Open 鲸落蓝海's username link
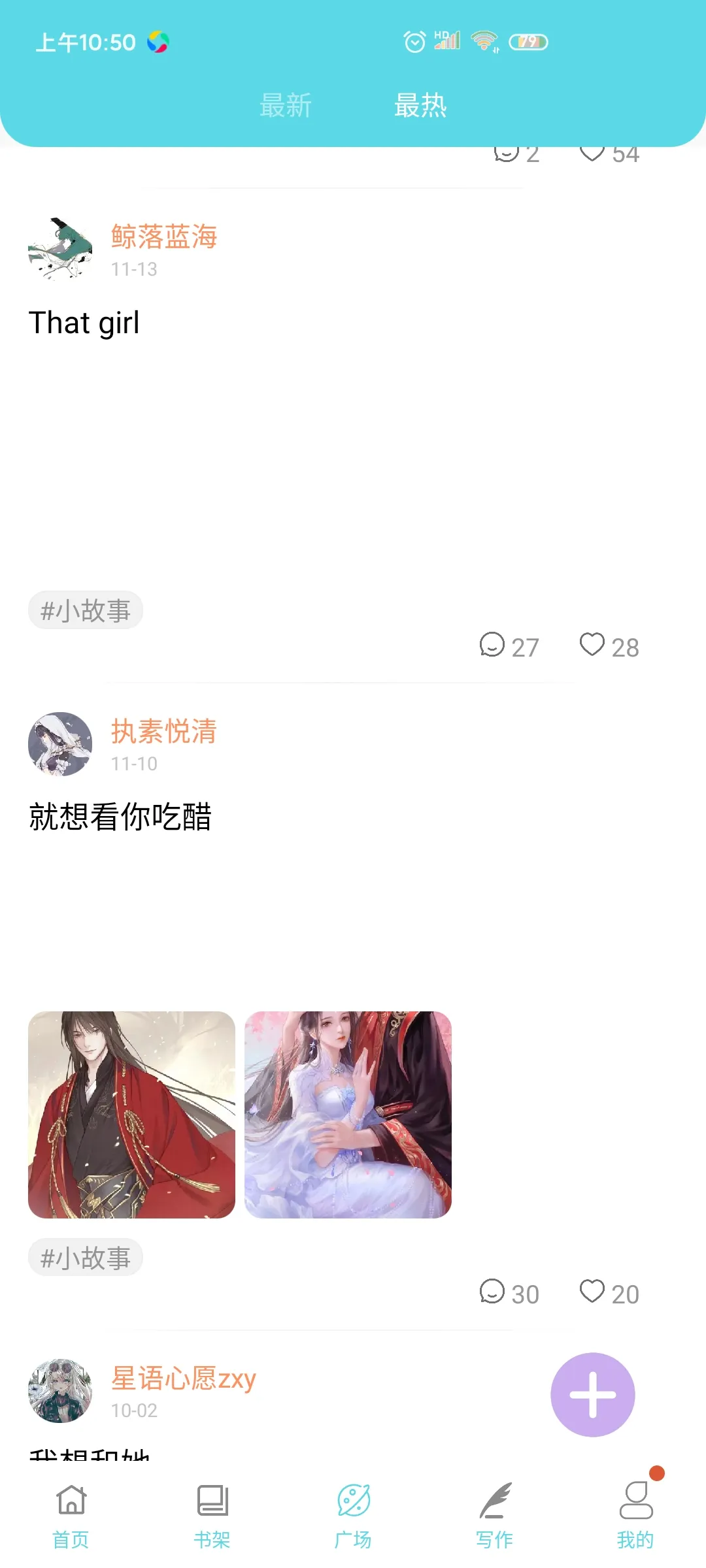This screenshot has height=1568, width=706. click(163, 237)
